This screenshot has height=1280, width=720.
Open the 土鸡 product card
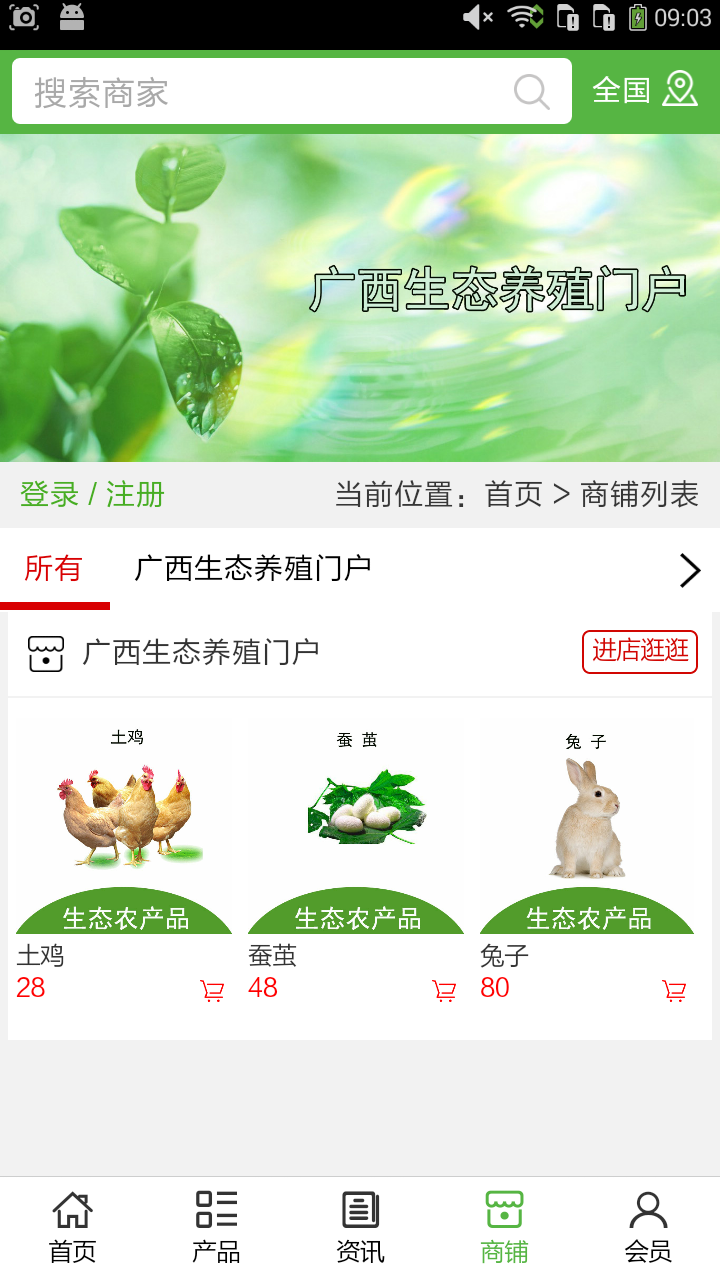(x=125, y=830)
